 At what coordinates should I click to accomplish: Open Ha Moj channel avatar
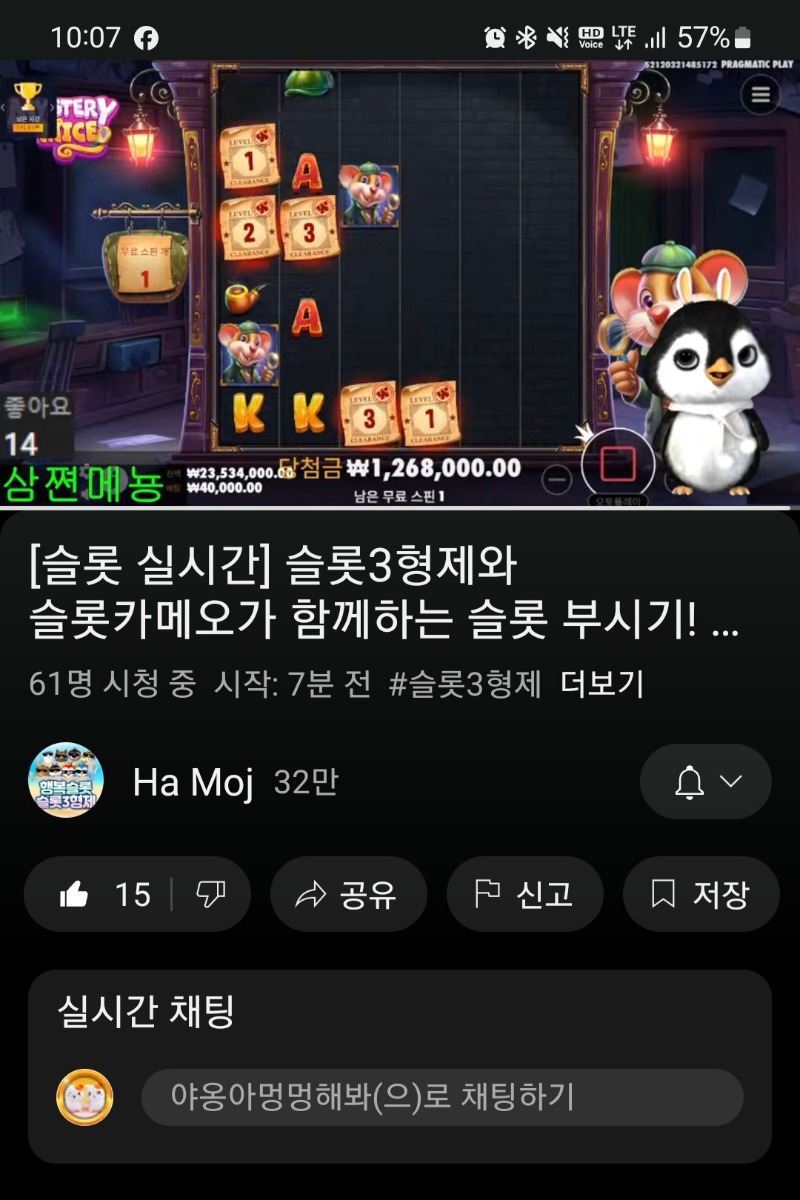[66, 781]
